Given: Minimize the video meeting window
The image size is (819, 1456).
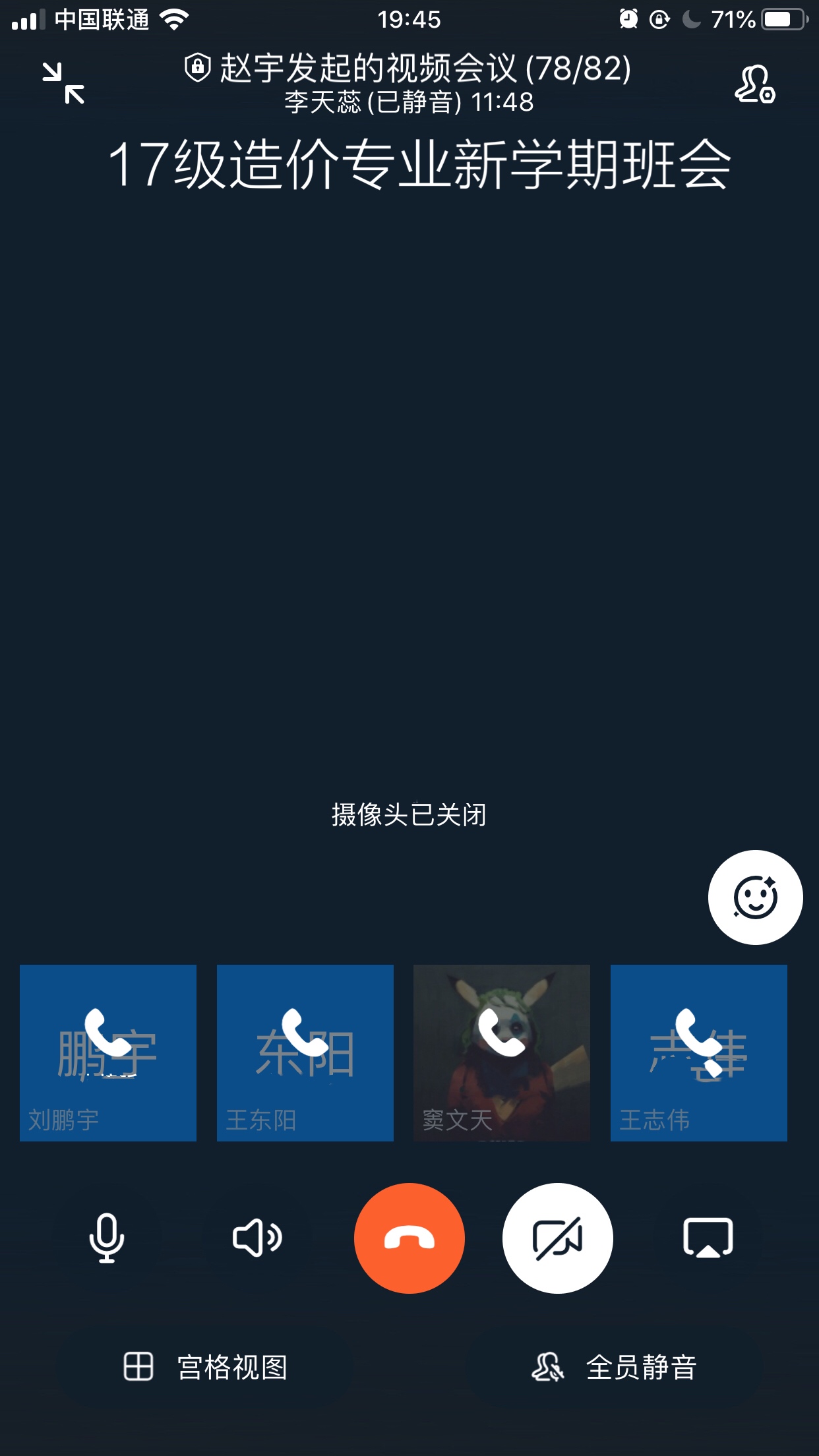Looking at the screenshot, I should click(x=63, y=83).
